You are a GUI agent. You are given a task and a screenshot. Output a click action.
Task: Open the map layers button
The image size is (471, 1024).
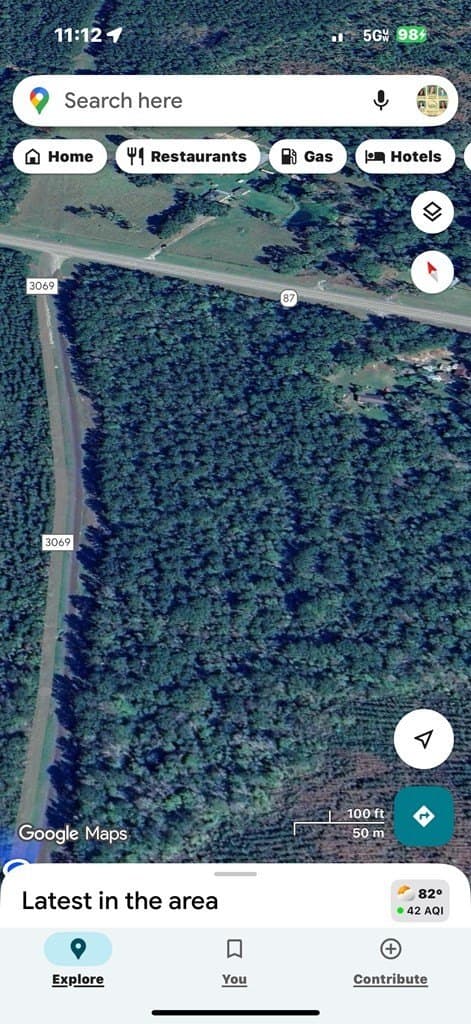coord(432,212)
